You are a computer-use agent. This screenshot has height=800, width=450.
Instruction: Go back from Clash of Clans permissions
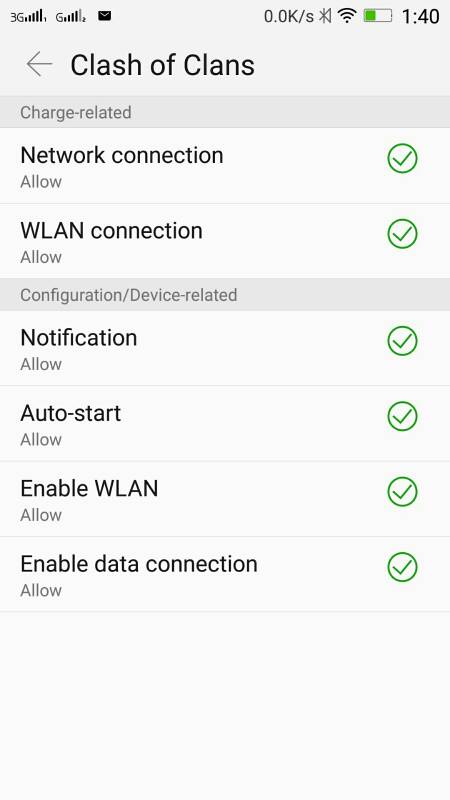[x=39, y=65]
